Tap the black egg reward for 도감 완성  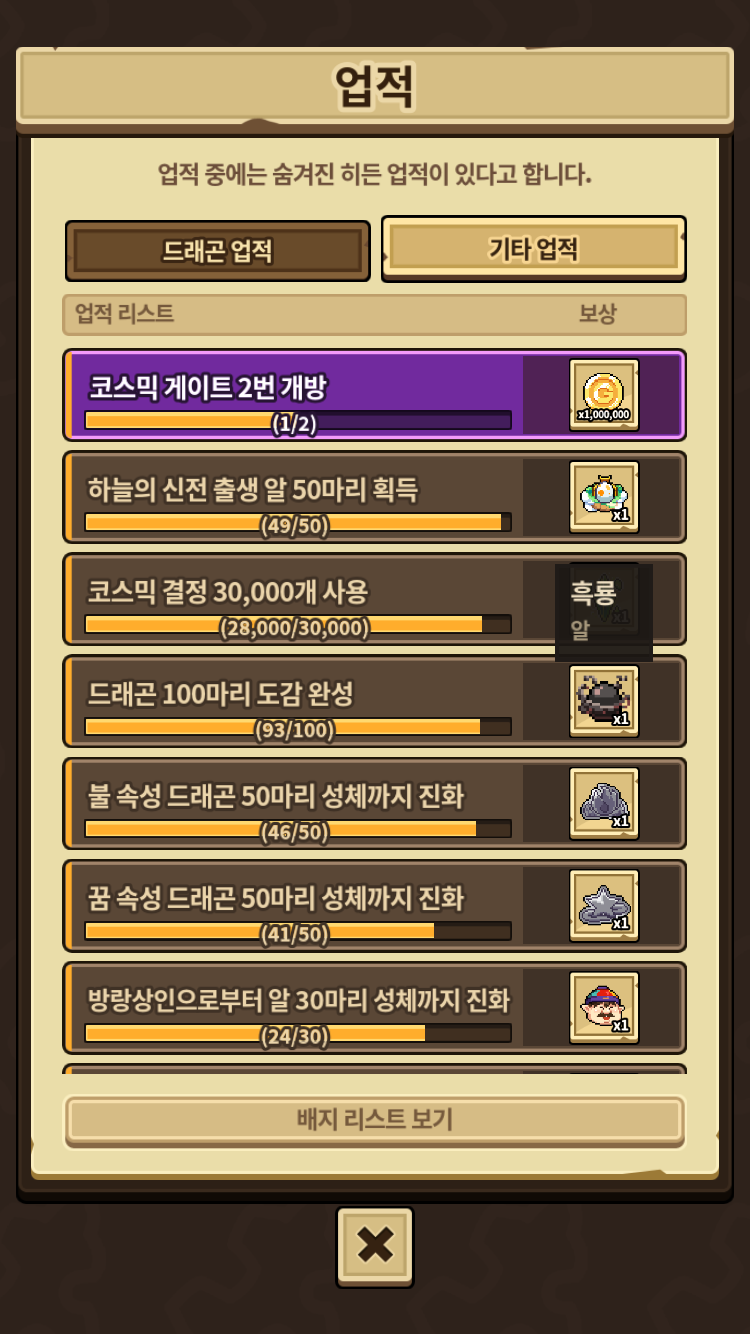(604, 701)
